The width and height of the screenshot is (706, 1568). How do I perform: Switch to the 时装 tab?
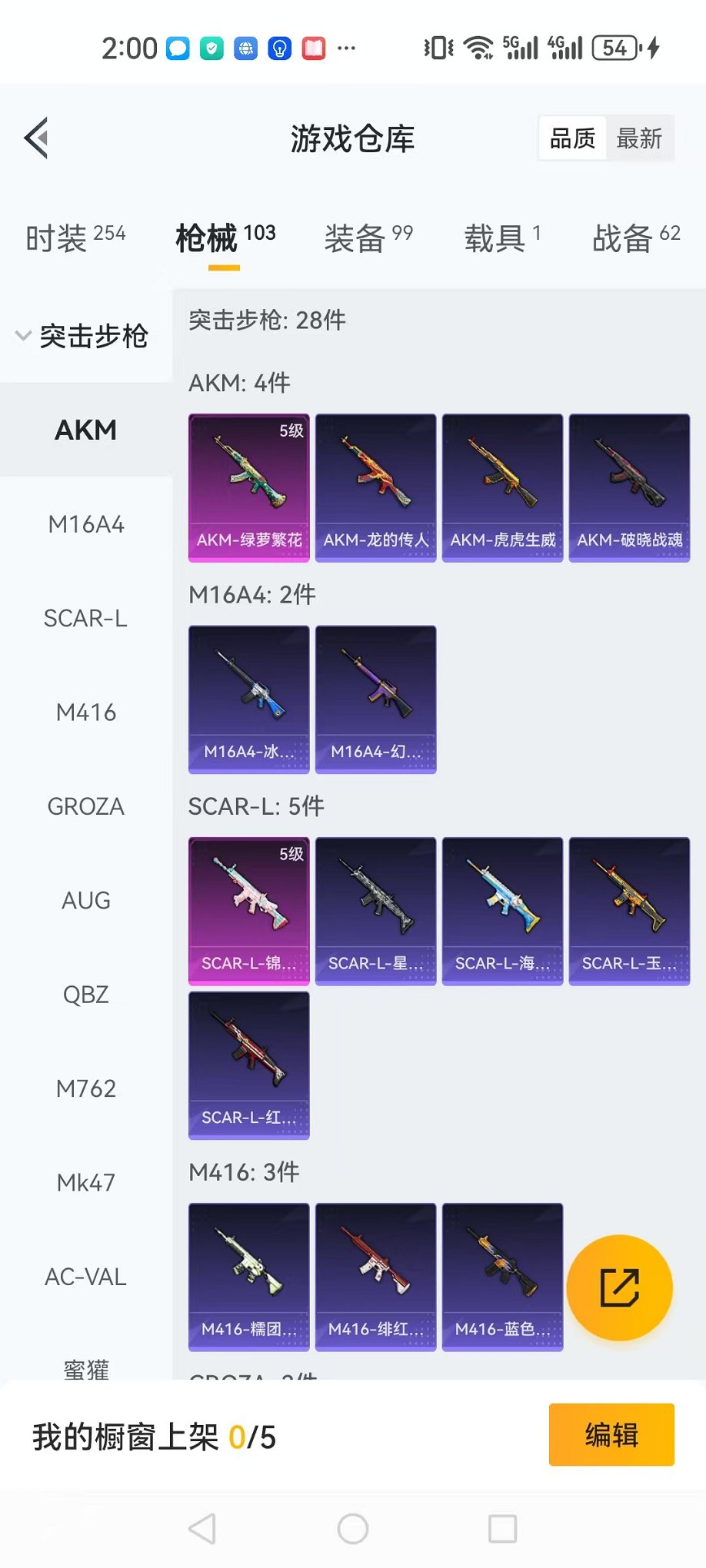coord(75,238)
